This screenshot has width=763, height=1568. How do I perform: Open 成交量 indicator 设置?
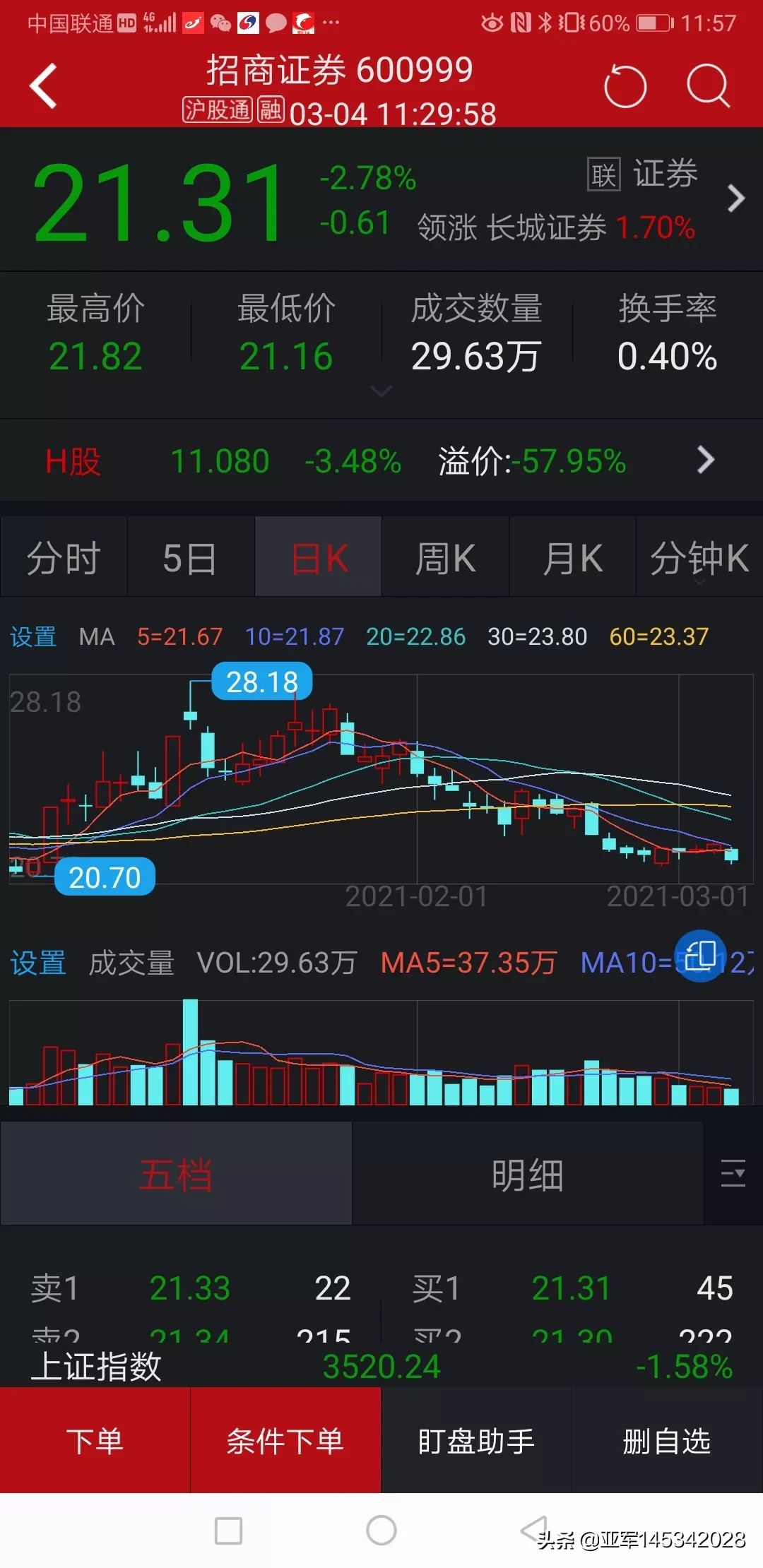tap(38, 963)
